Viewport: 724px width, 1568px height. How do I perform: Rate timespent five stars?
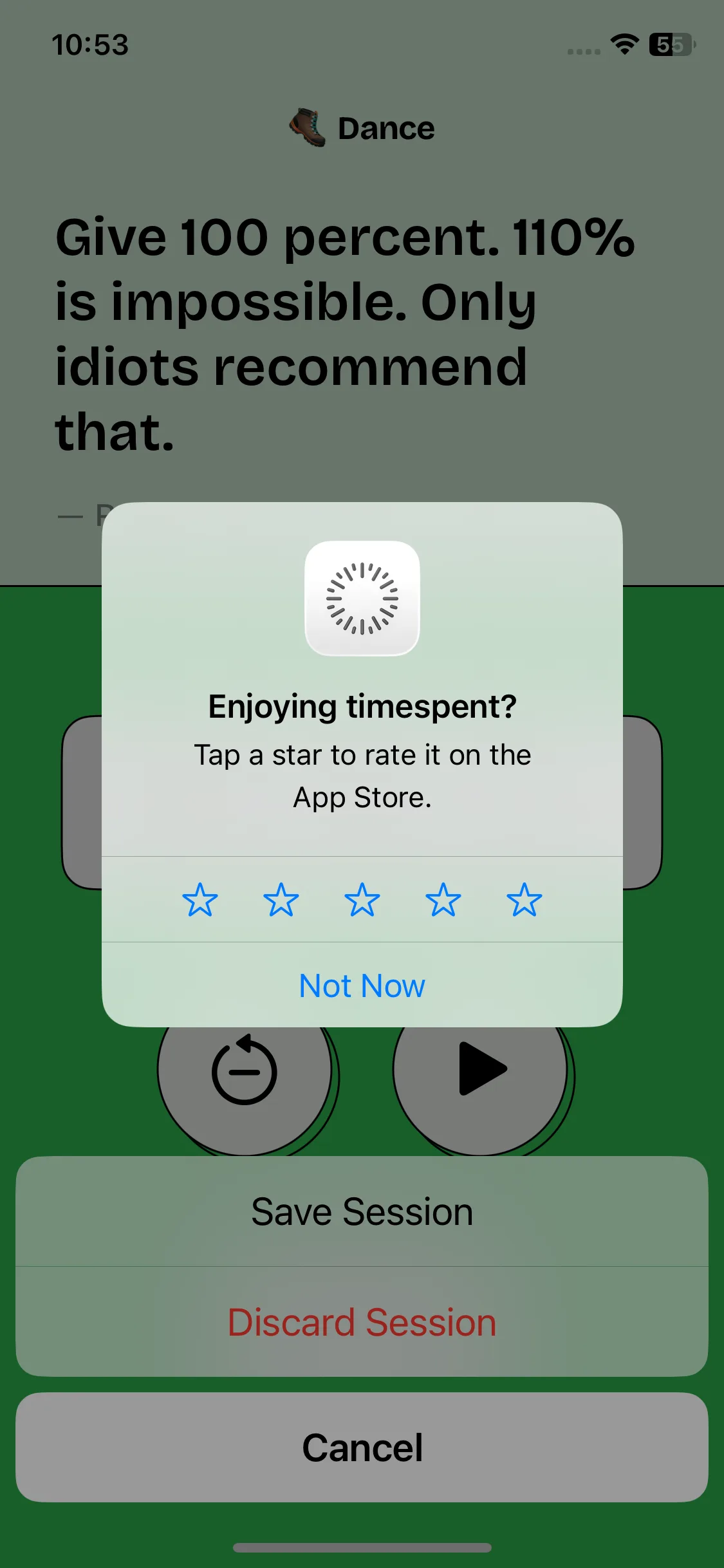tap(524, 899)
